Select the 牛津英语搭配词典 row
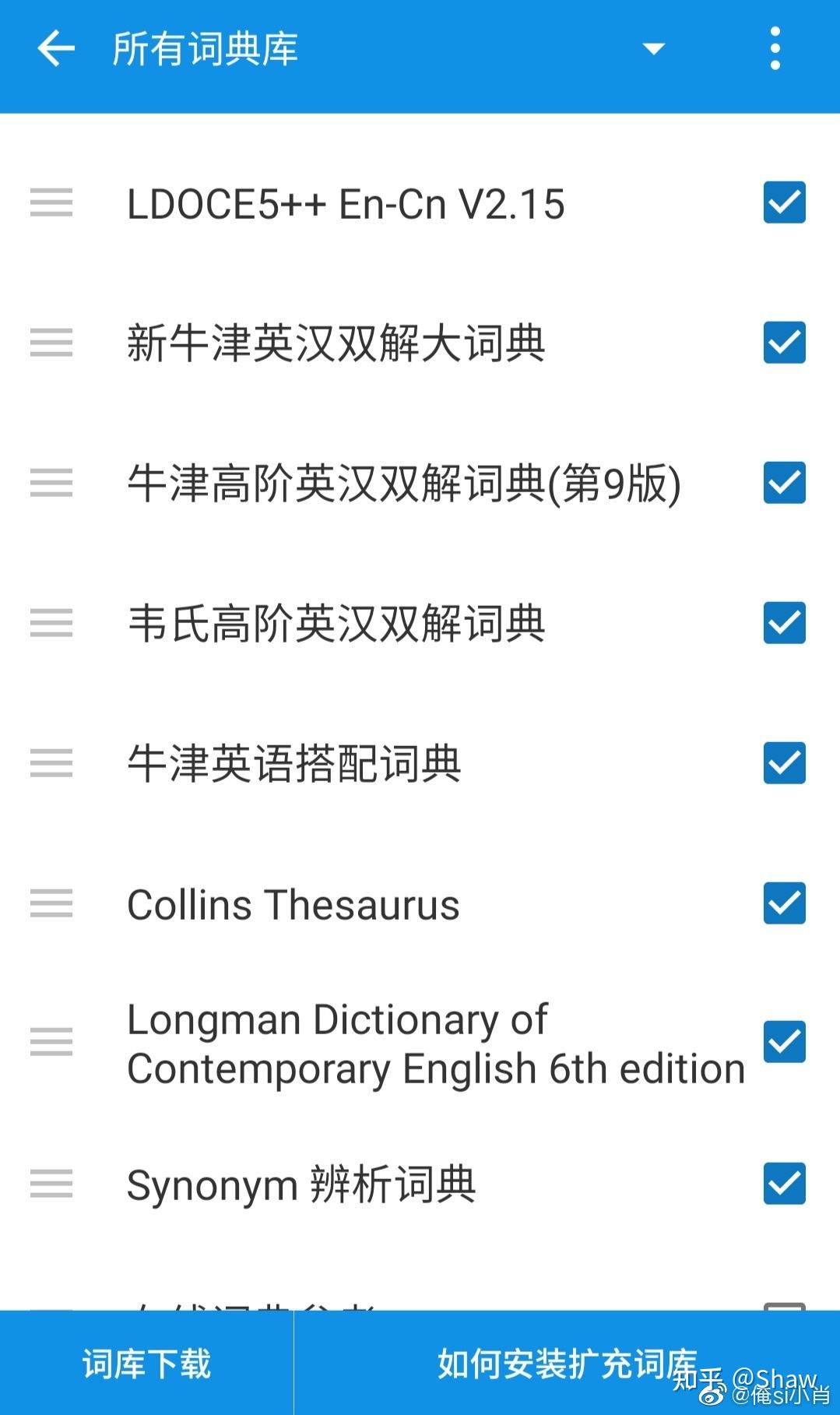 point(420,762)
